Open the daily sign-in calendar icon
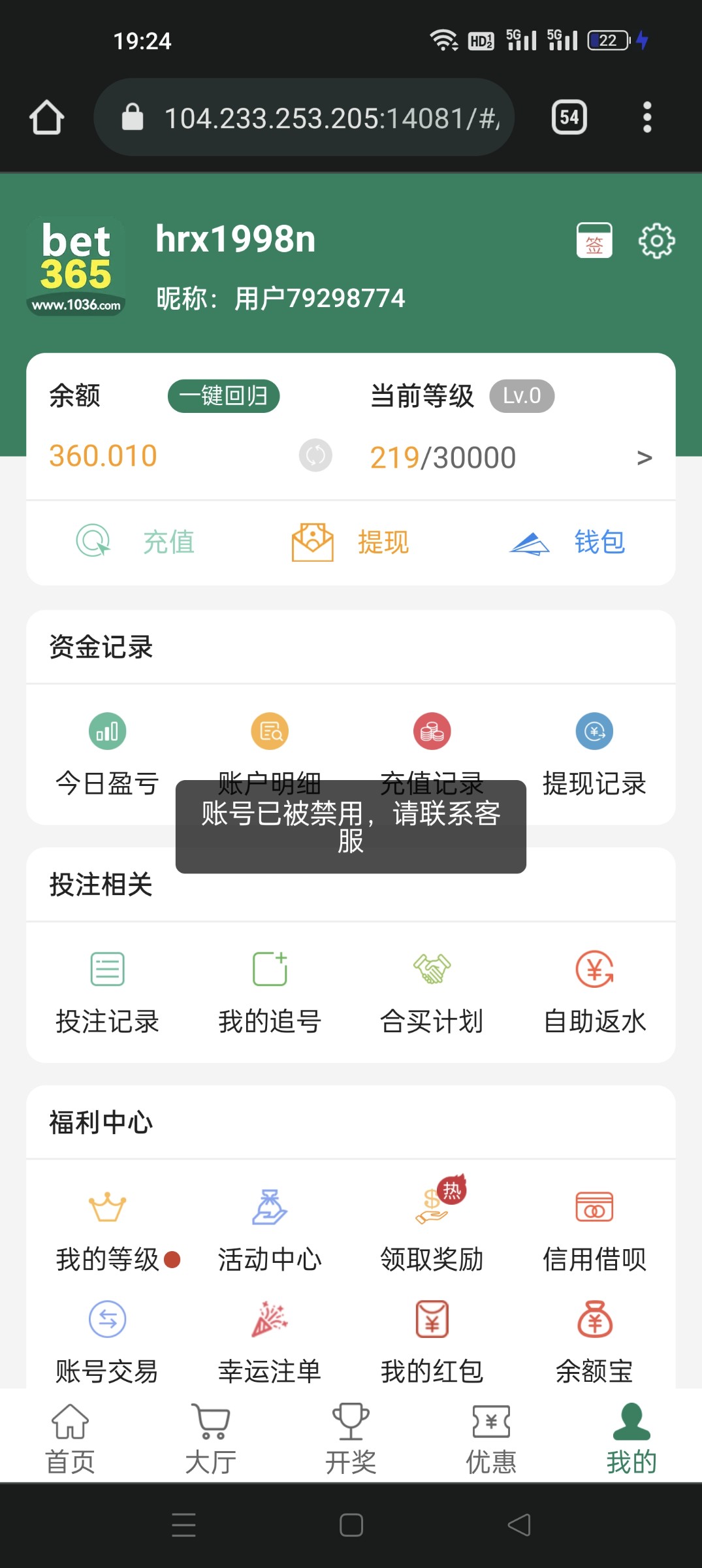Screen dimensions: 702x1568 tap(594, 240)
